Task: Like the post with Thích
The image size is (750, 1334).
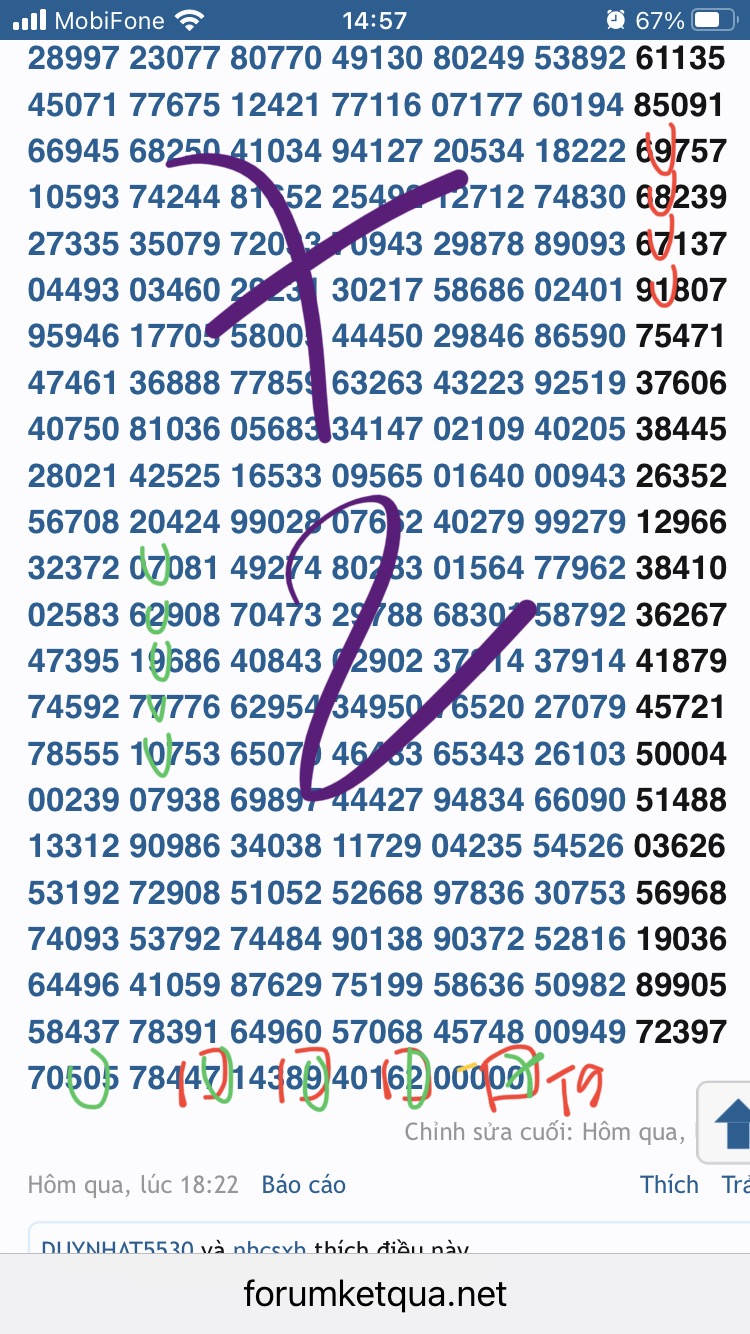Action: tap(669, 1185)
